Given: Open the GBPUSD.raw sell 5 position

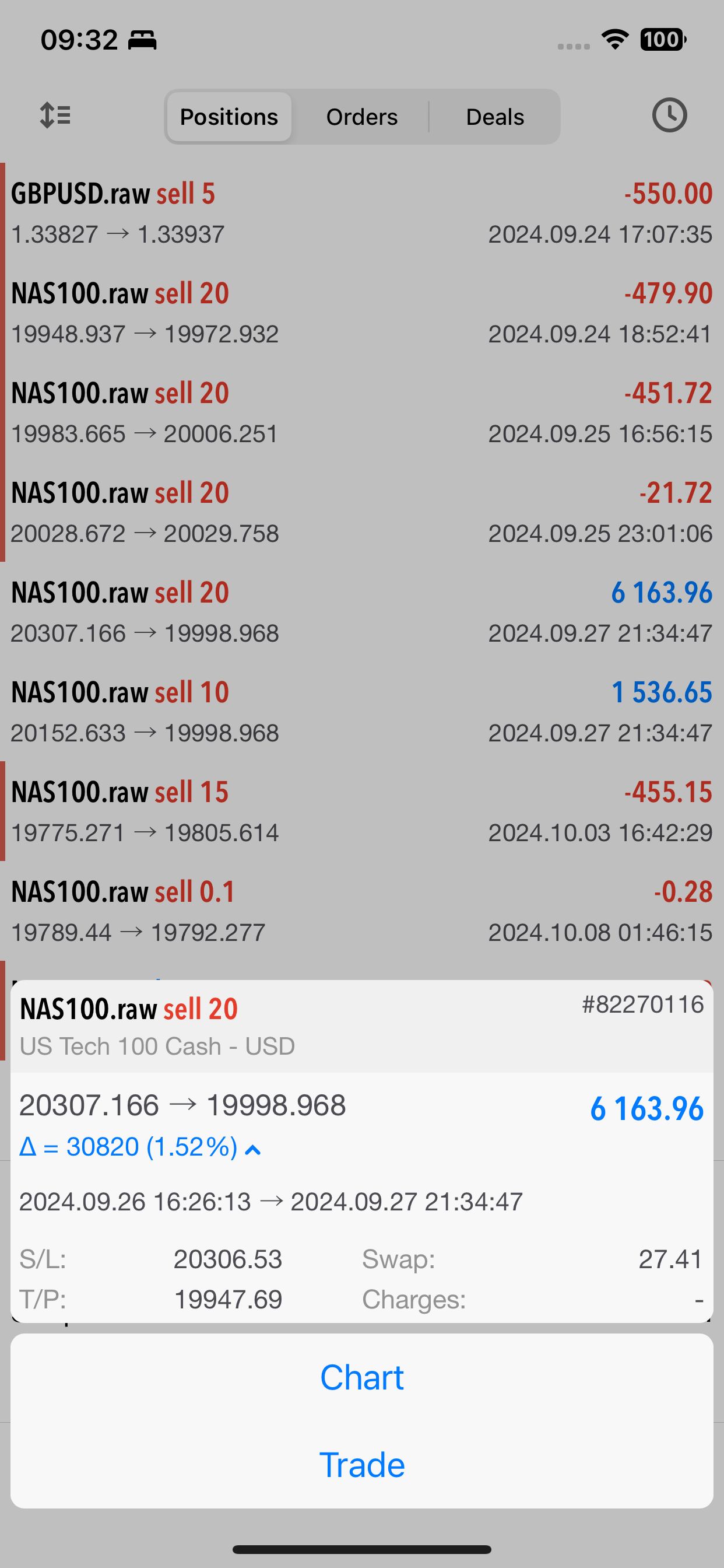Looking at the screenshot, I should (x=361, y=213).
